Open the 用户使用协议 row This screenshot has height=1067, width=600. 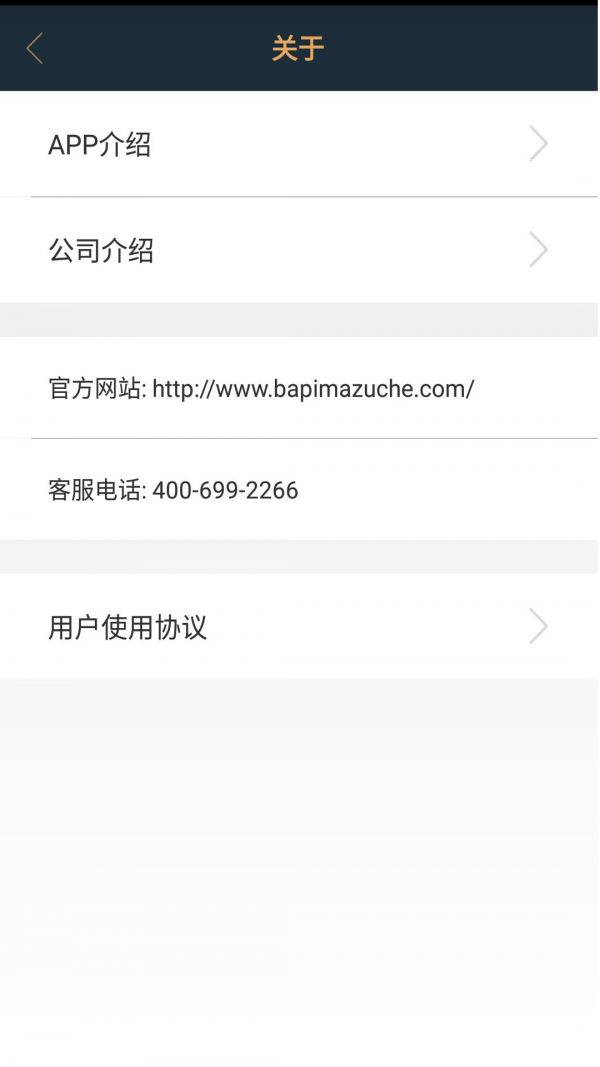299,628
